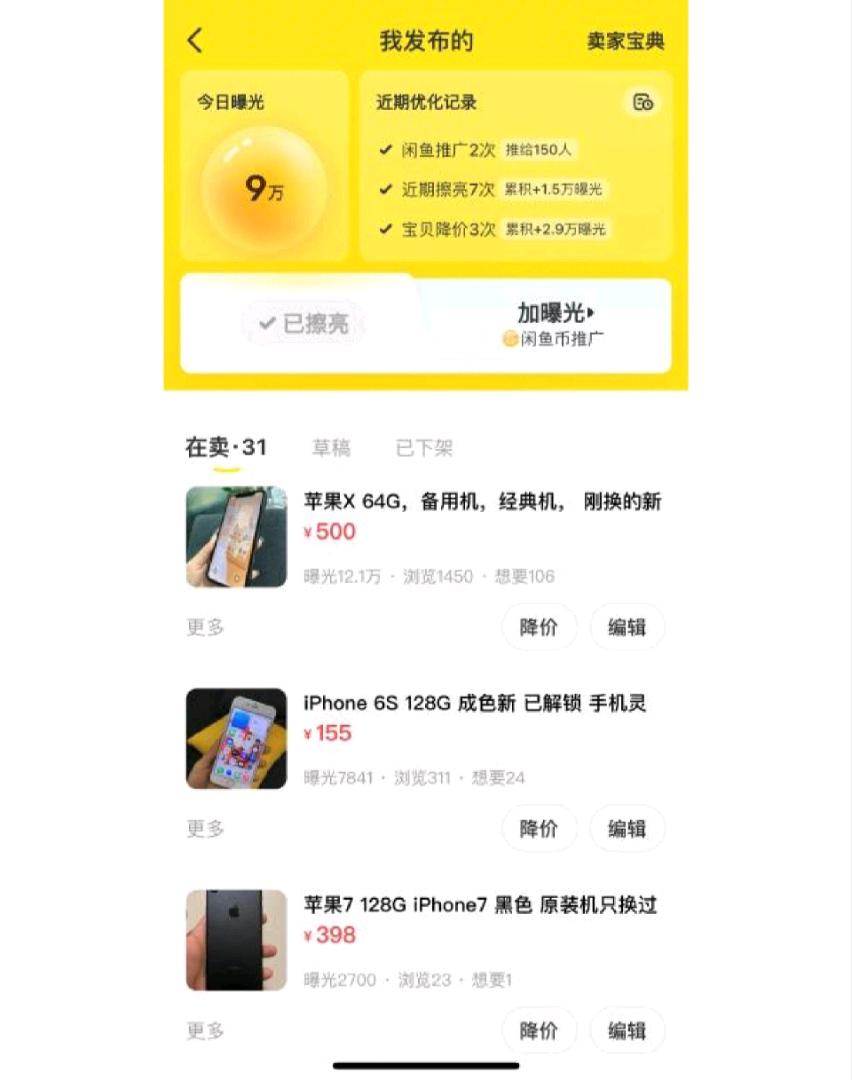Show 更多 options for 苹果7 128G
The width and height of the screenshot is (852, 1080).
(205, 1030)
